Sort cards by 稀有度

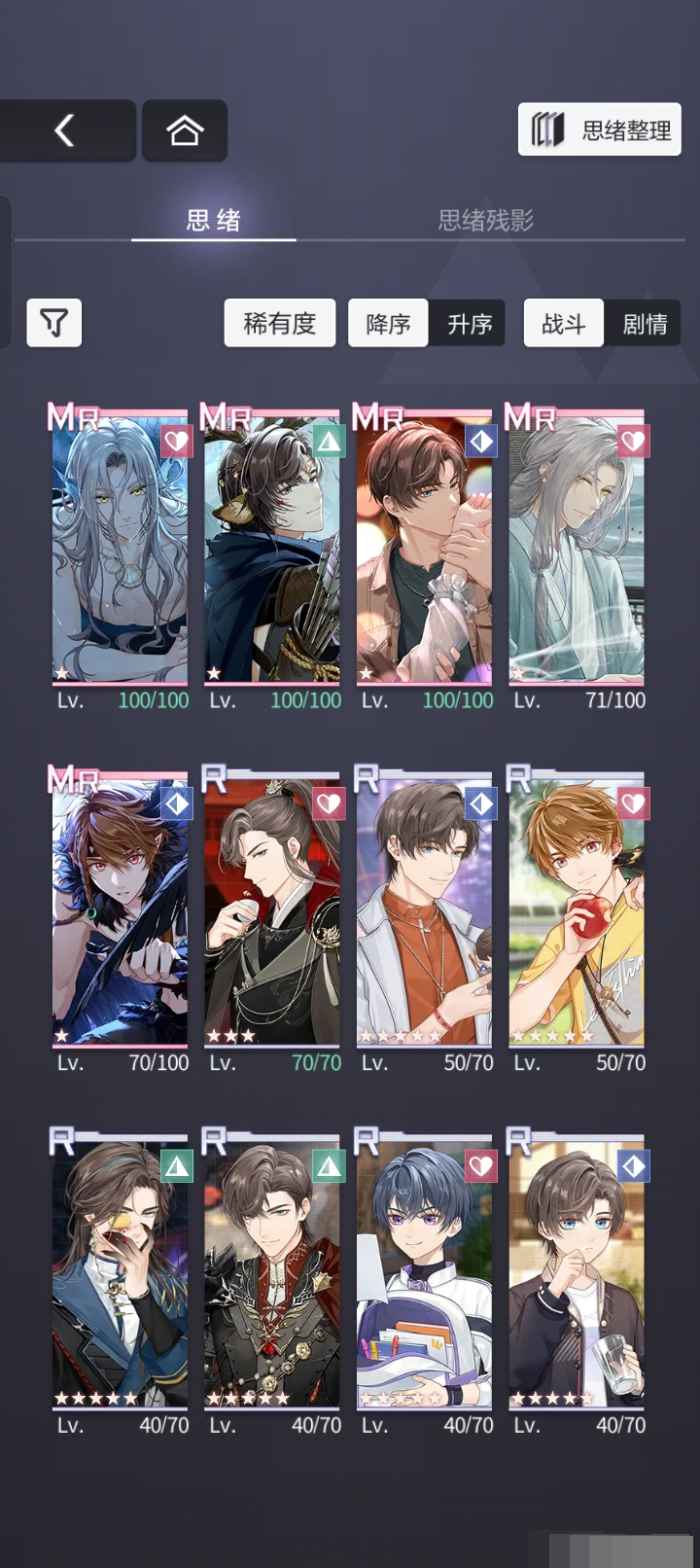click(x=280, y=323)
